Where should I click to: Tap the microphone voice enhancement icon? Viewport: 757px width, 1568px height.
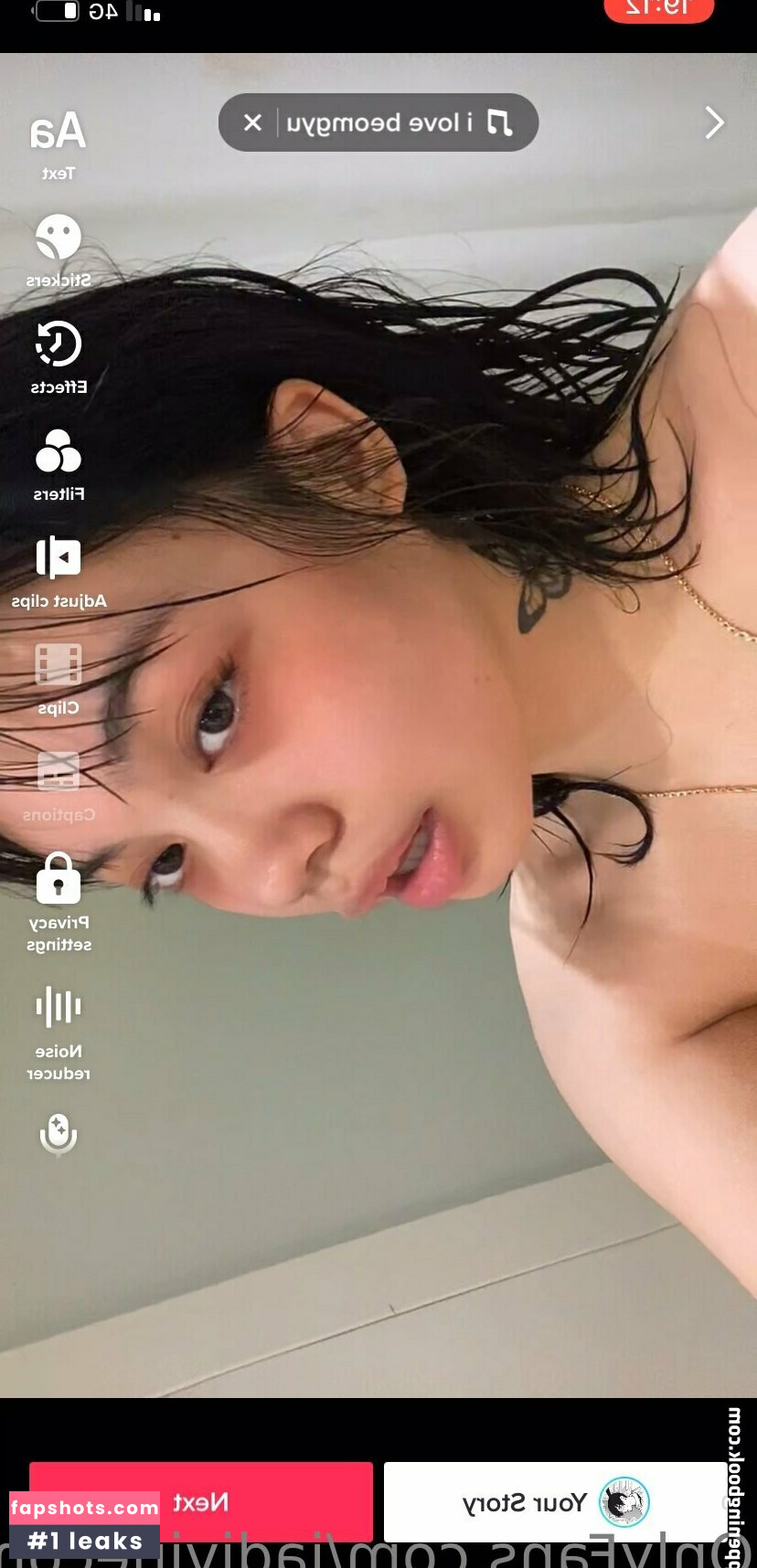click(x=58, y=1134)
